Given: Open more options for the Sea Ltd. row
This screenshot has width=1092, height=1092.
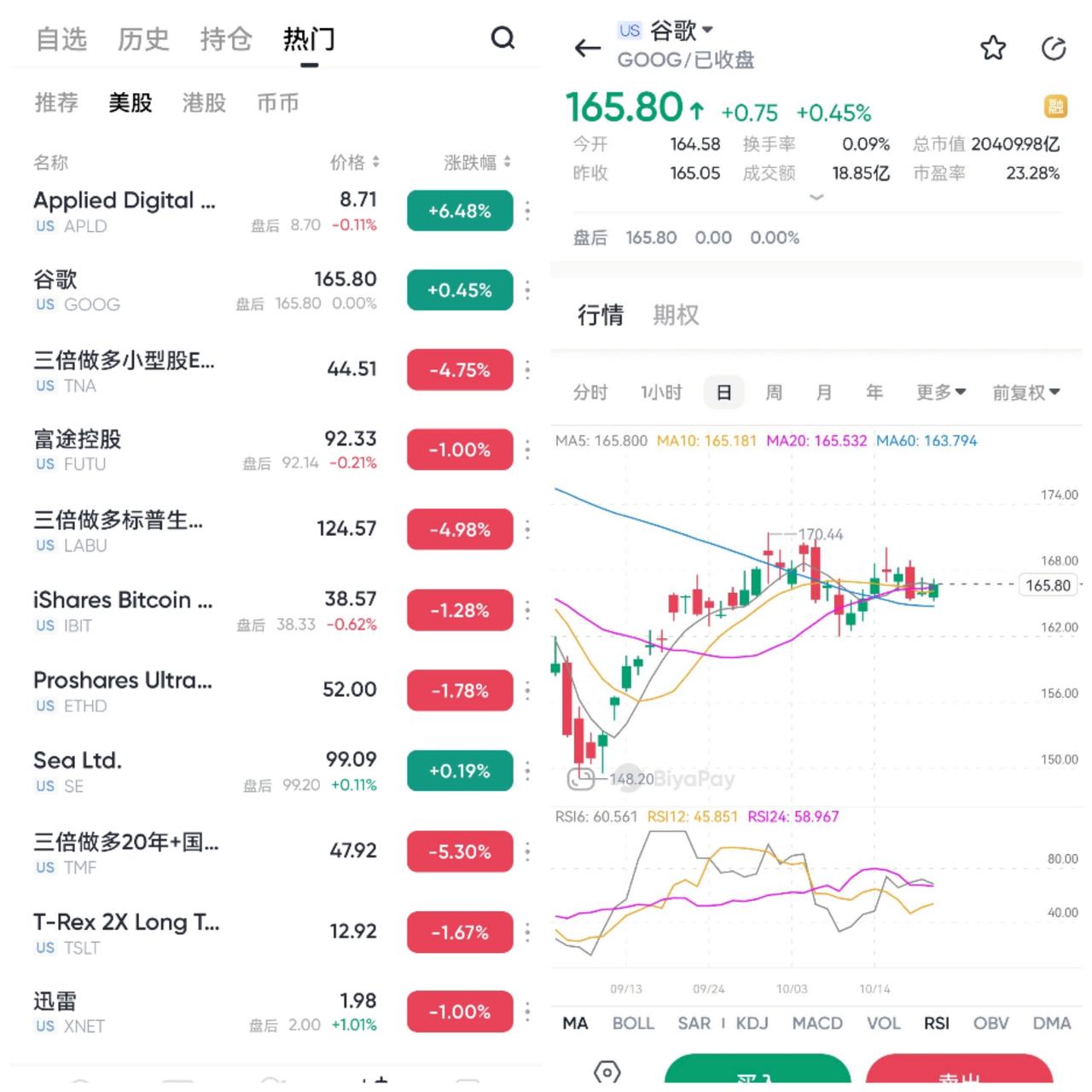Looking at the screenshot, I should (x=527, y=771).
